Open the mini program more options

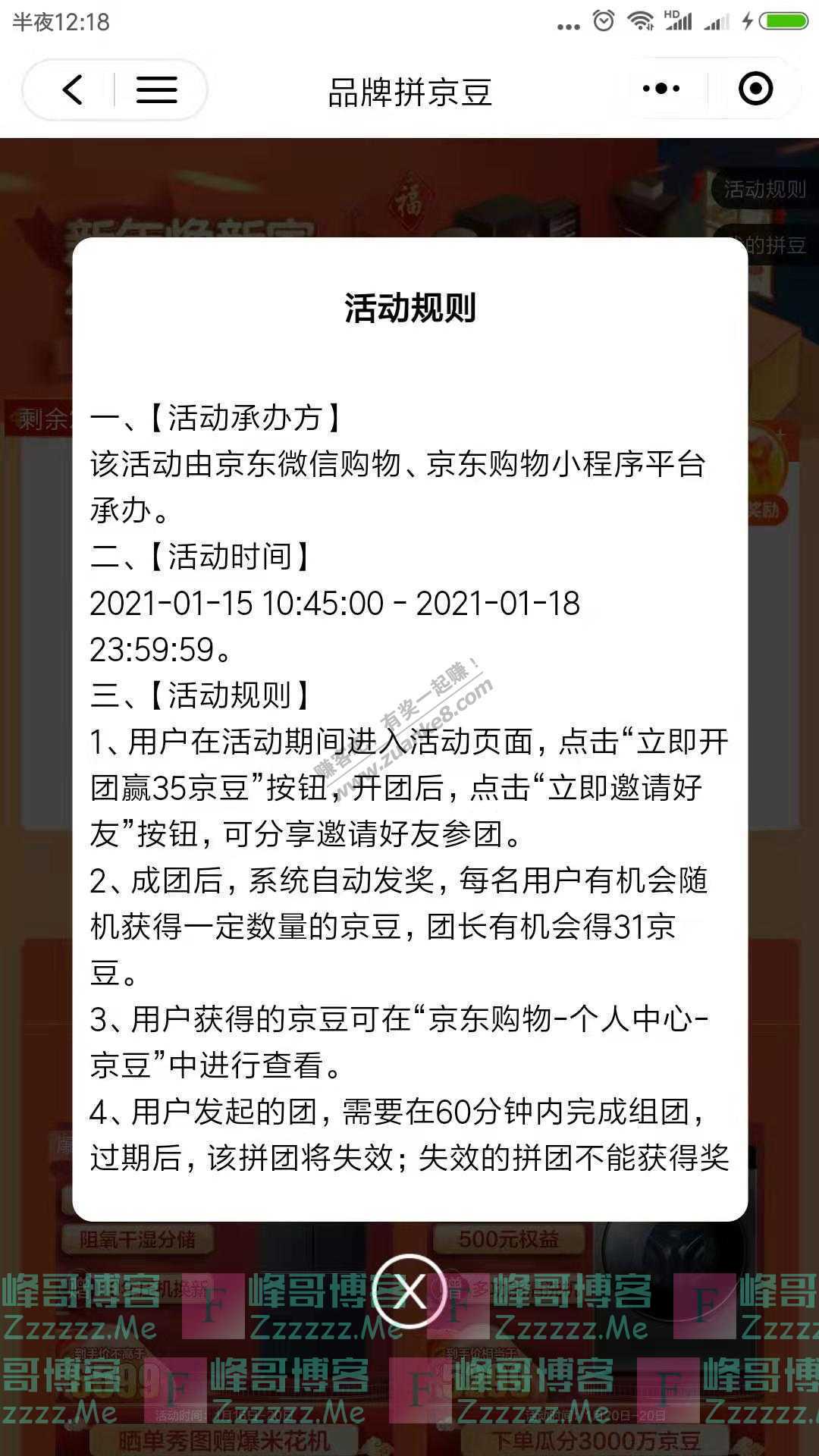(x=661, y=89)
